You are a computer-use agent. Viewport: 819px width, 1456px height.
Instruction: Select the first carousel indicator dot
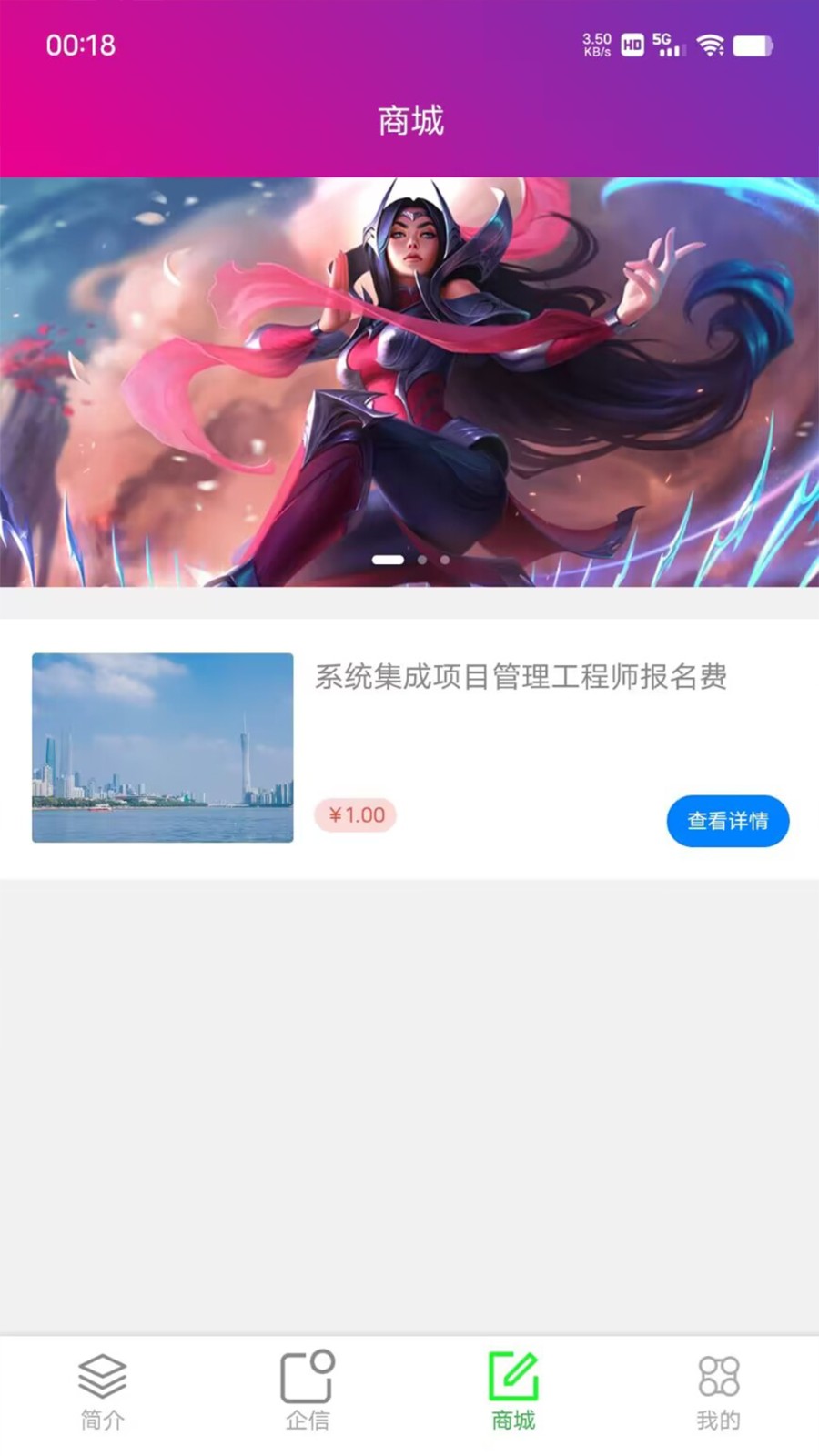pos(389,561)
